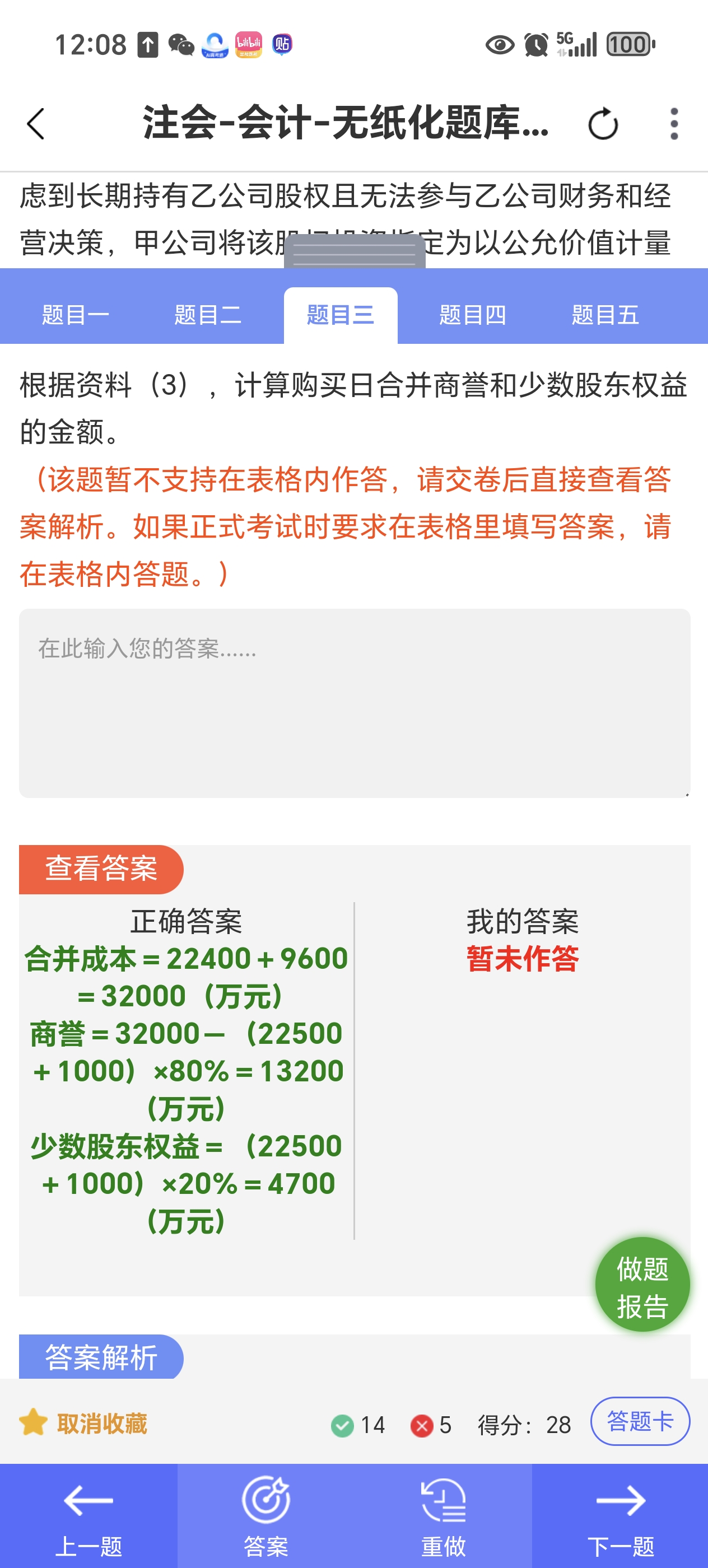Screen dimensions: 708x1568
Task: Go back using the top-left arrow
Action: click(x=36, y=124)
